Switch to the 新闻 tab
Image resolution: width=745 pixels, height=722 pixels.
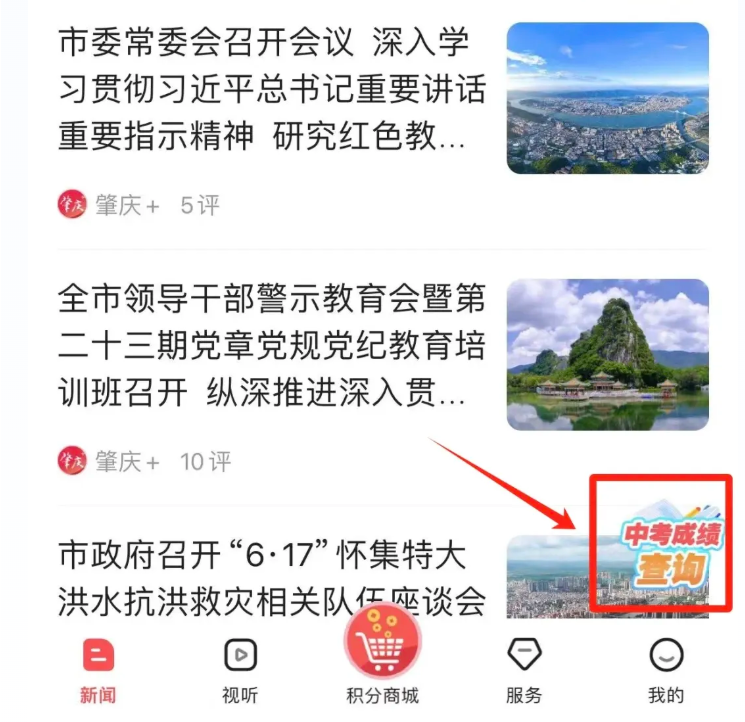pyautogui.click(x=98, y=670)
